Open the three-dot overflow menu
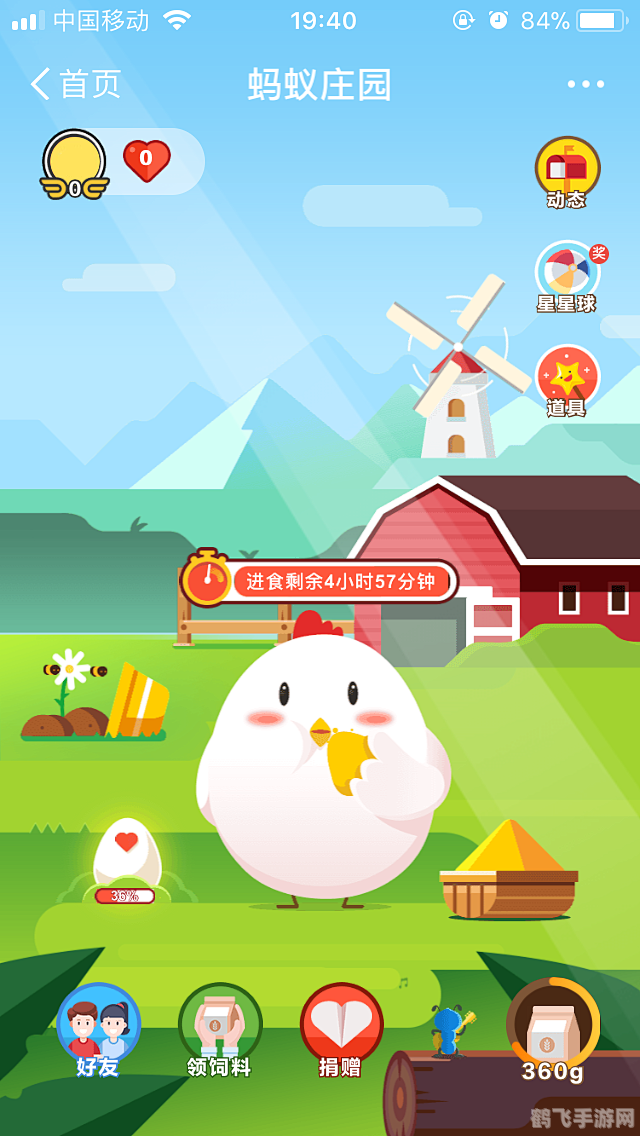The image size is (640, 1136). click(585, 85)
